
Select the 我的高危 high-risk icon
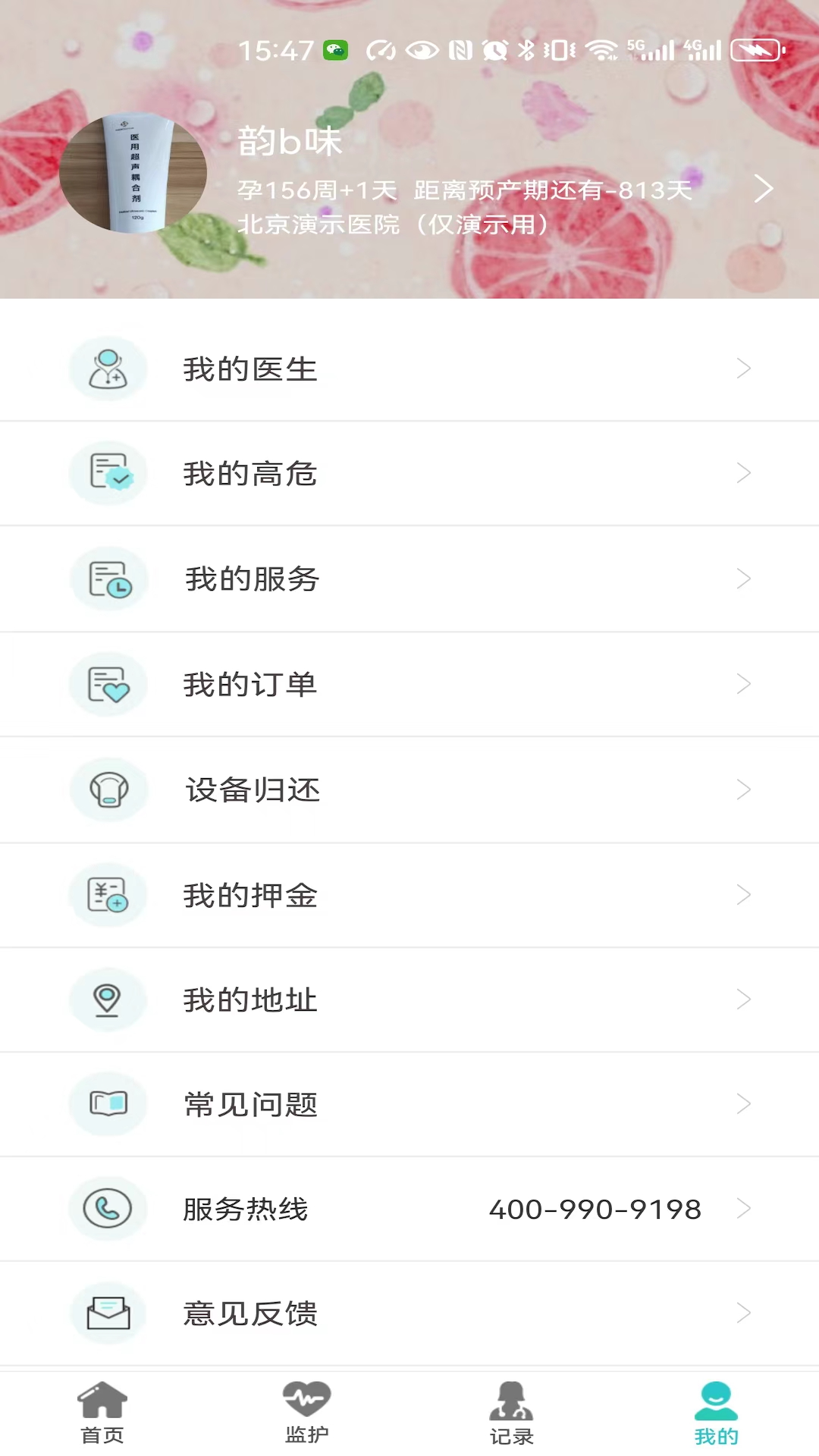pyautogui.click(x=108, y=473)
